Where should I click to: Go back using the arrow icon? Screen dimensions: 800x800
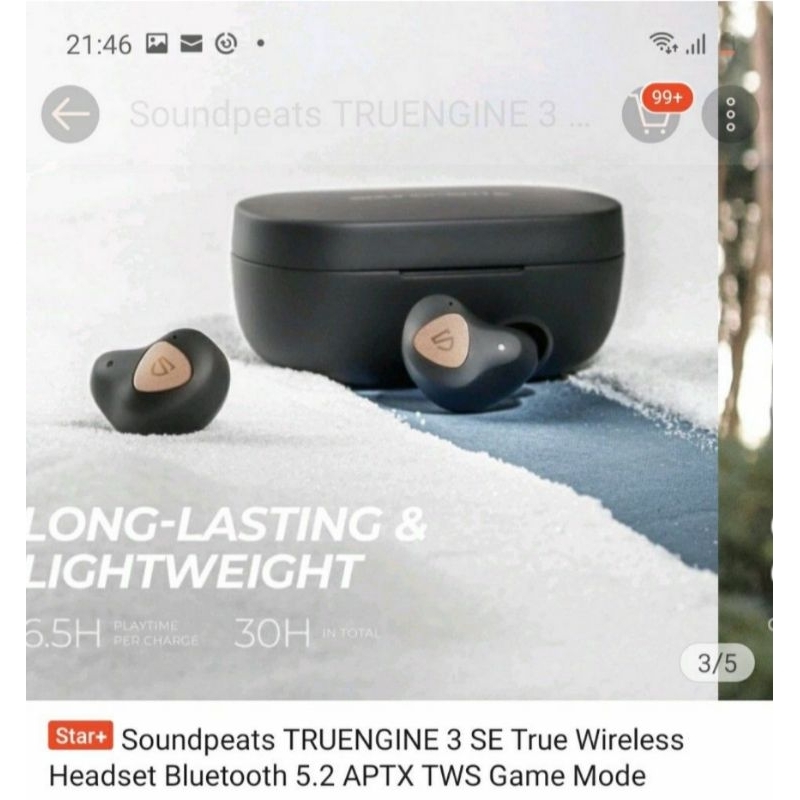70,115
